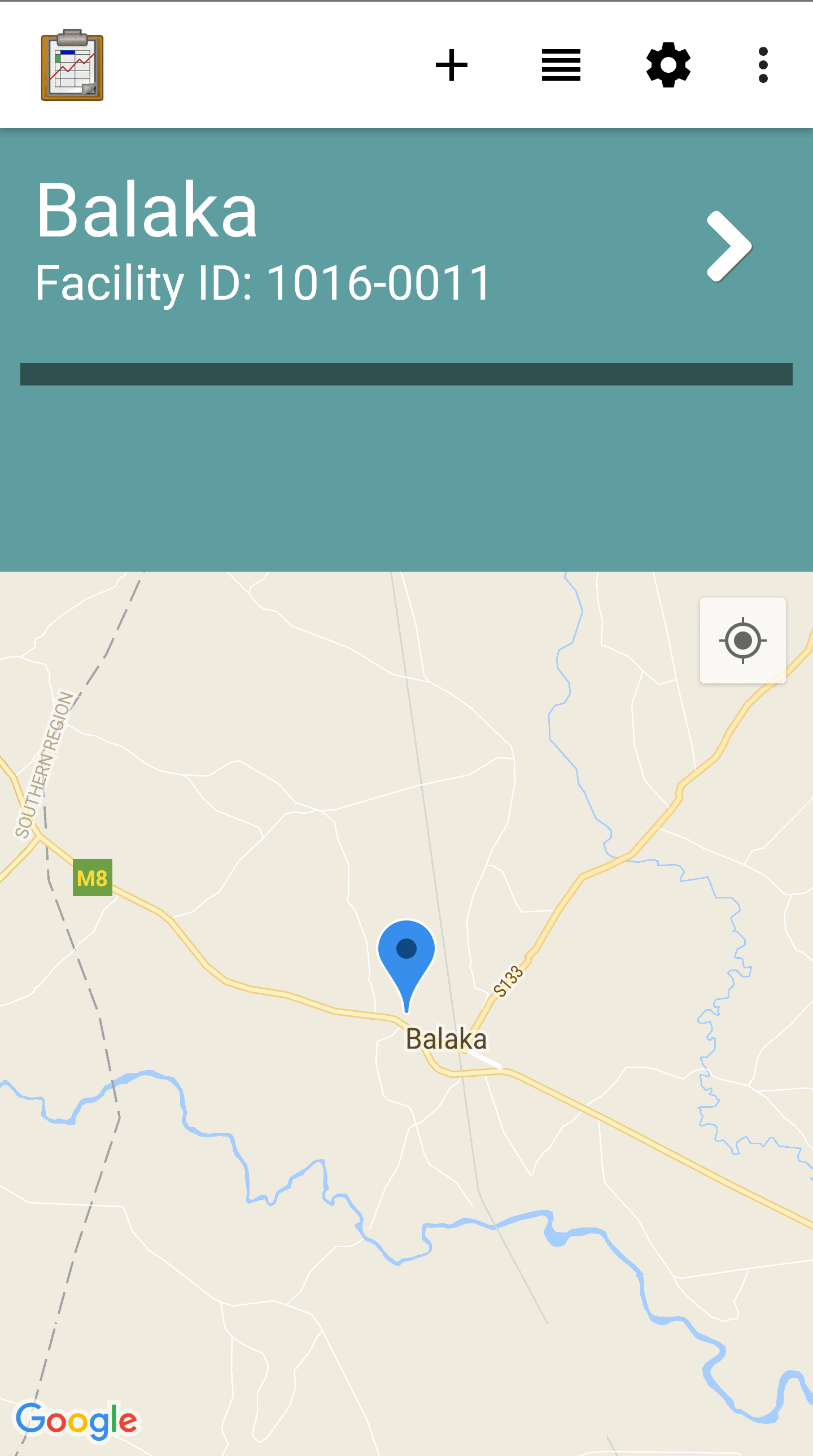The height and width of the screenshot is (1456, 813).
Task: Tap the plus icon to add new
Action: pyautogui.click(x=451, y=65)
